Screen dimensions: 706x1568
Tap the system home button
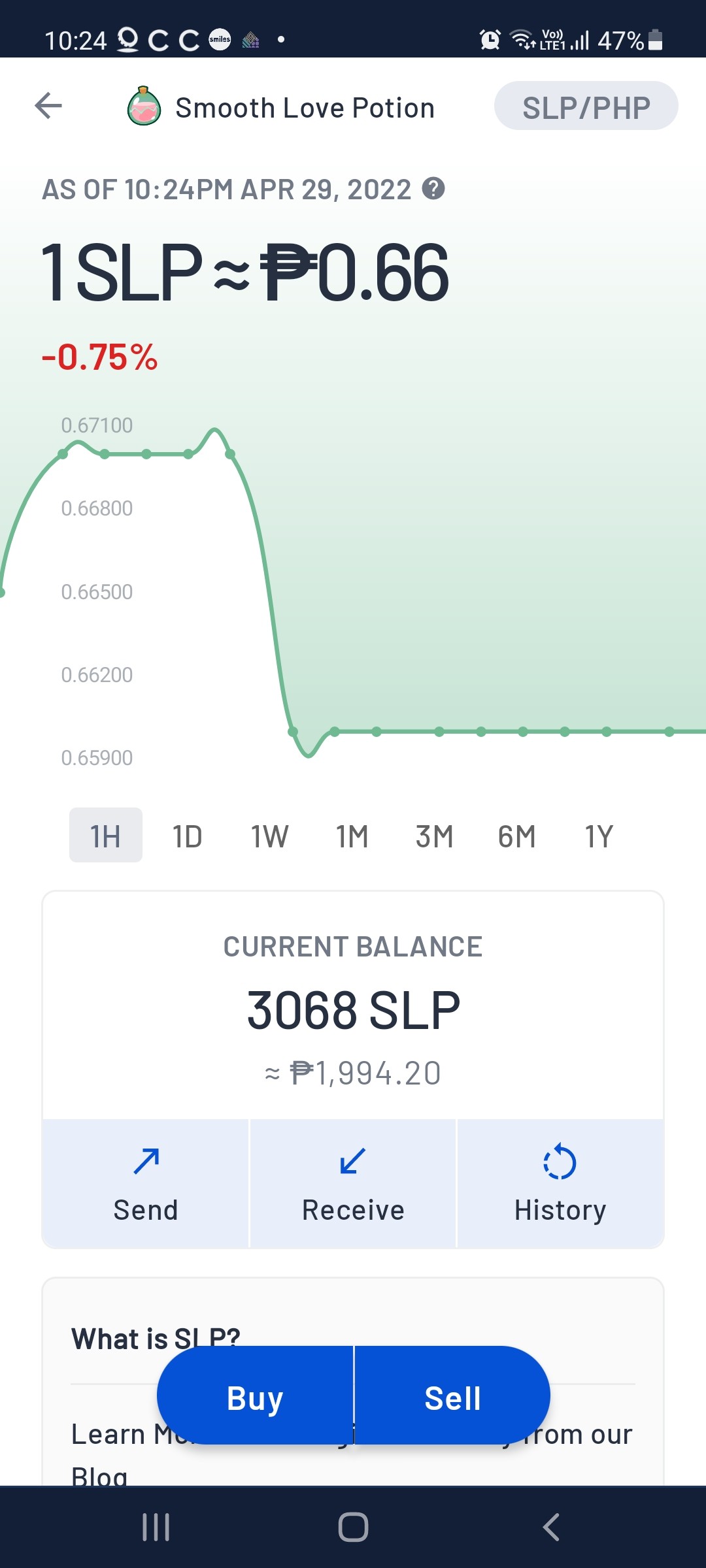[353, 1527]
